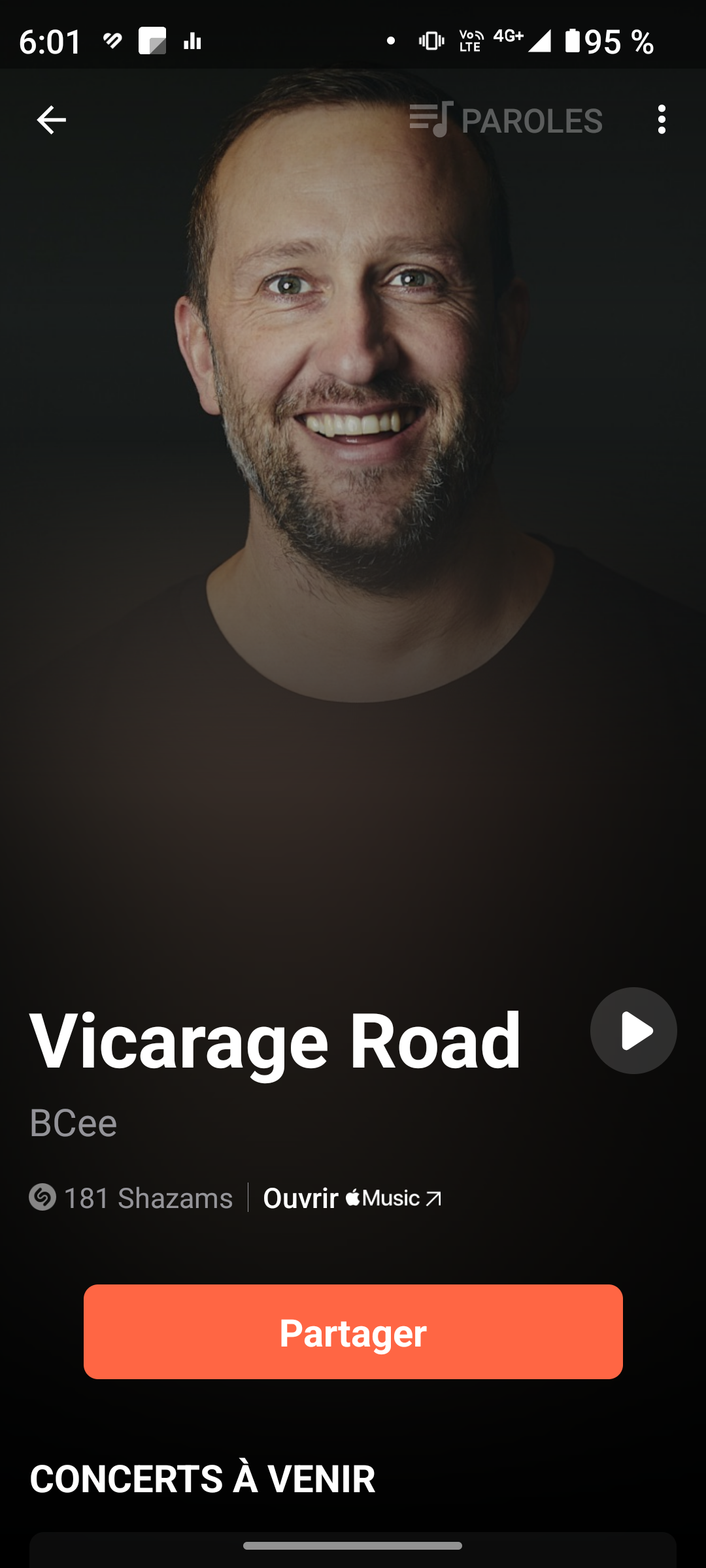
Task: Open the three-dot overflow menu
Action: click(x=662, y=120)
